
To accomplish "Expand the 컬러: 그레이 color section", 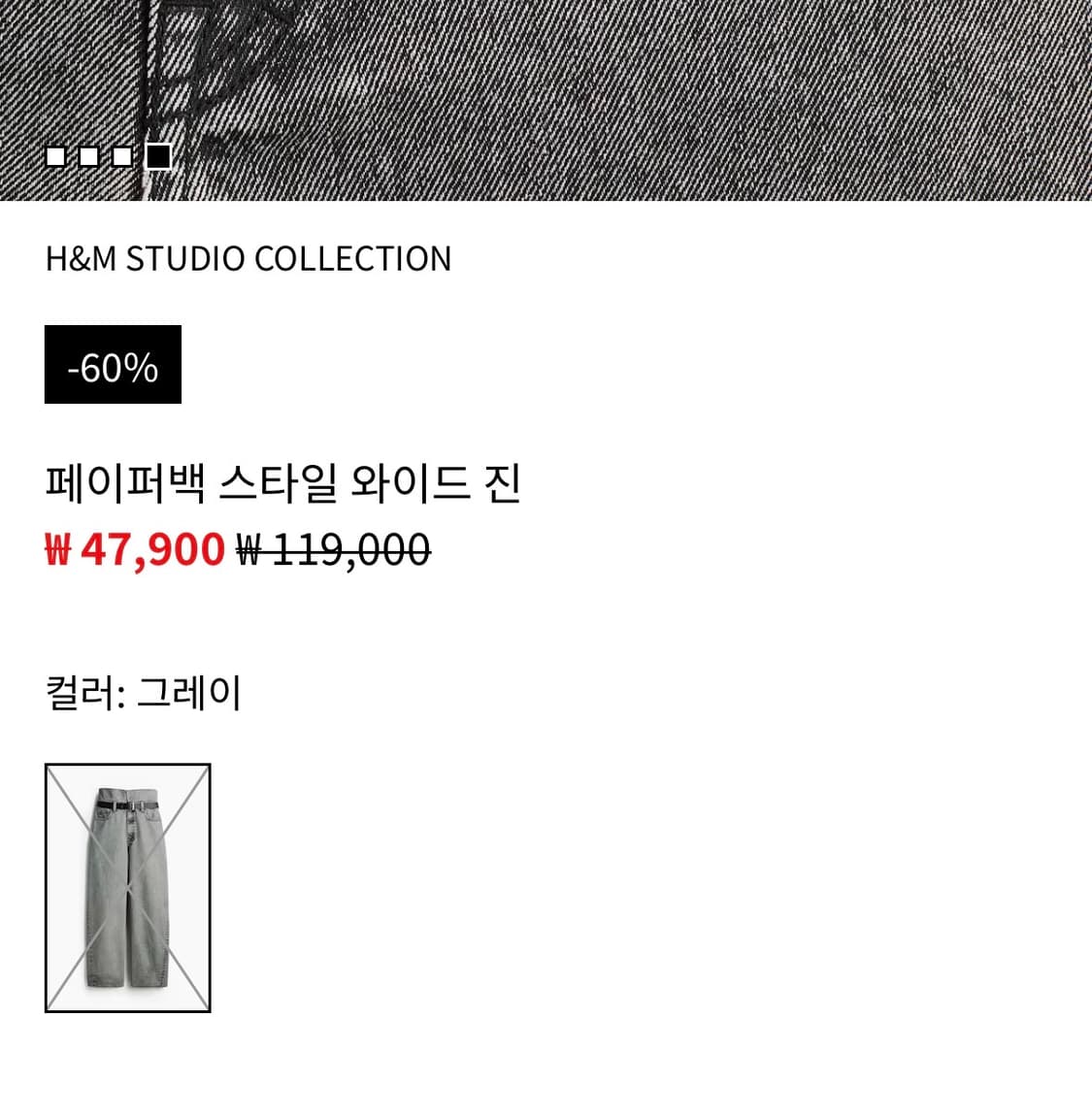I will pos(144,692).
